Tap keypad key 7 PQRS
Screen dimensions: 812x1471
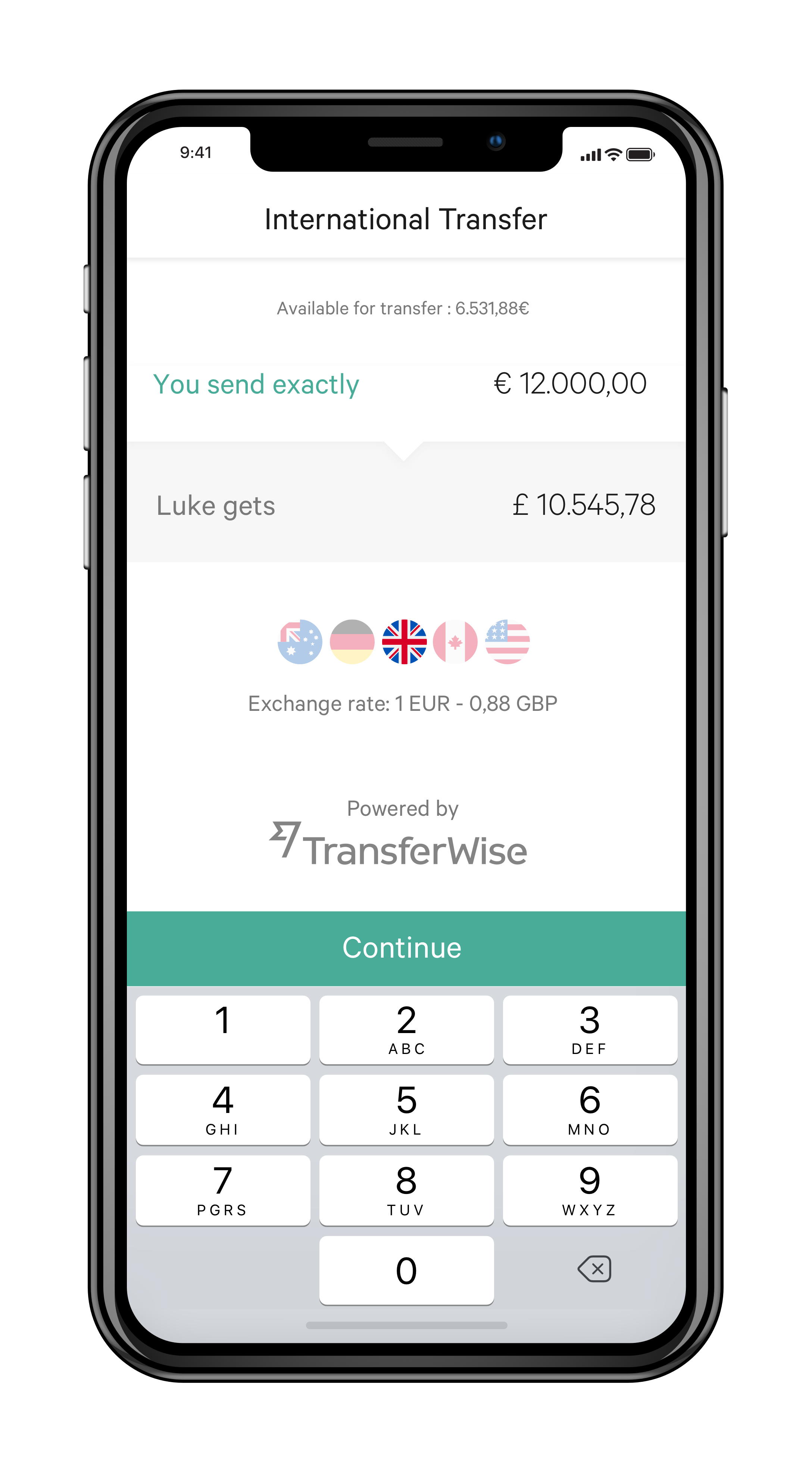223,1190
